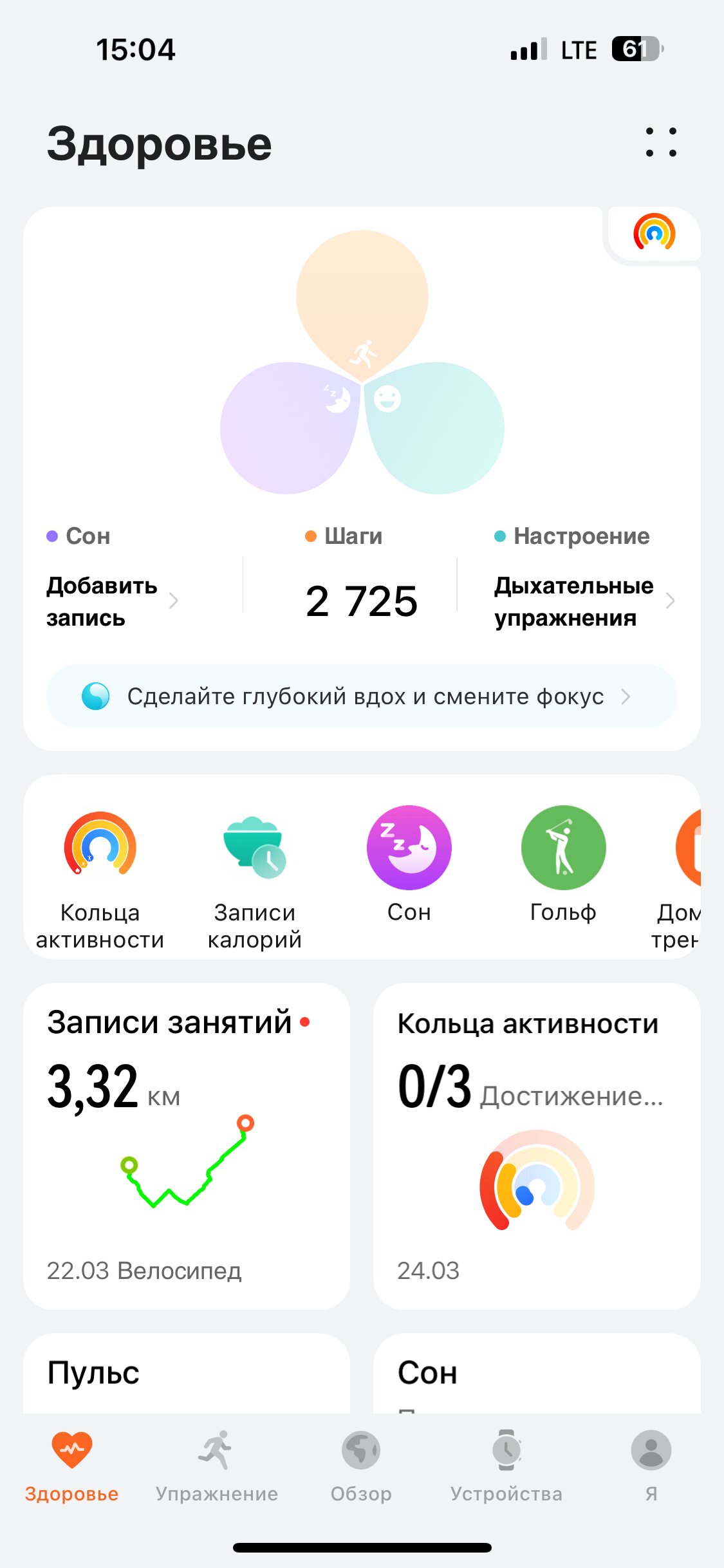Open the Пульс card
The image size is (724, 1568).
[x=187, y=1373]
